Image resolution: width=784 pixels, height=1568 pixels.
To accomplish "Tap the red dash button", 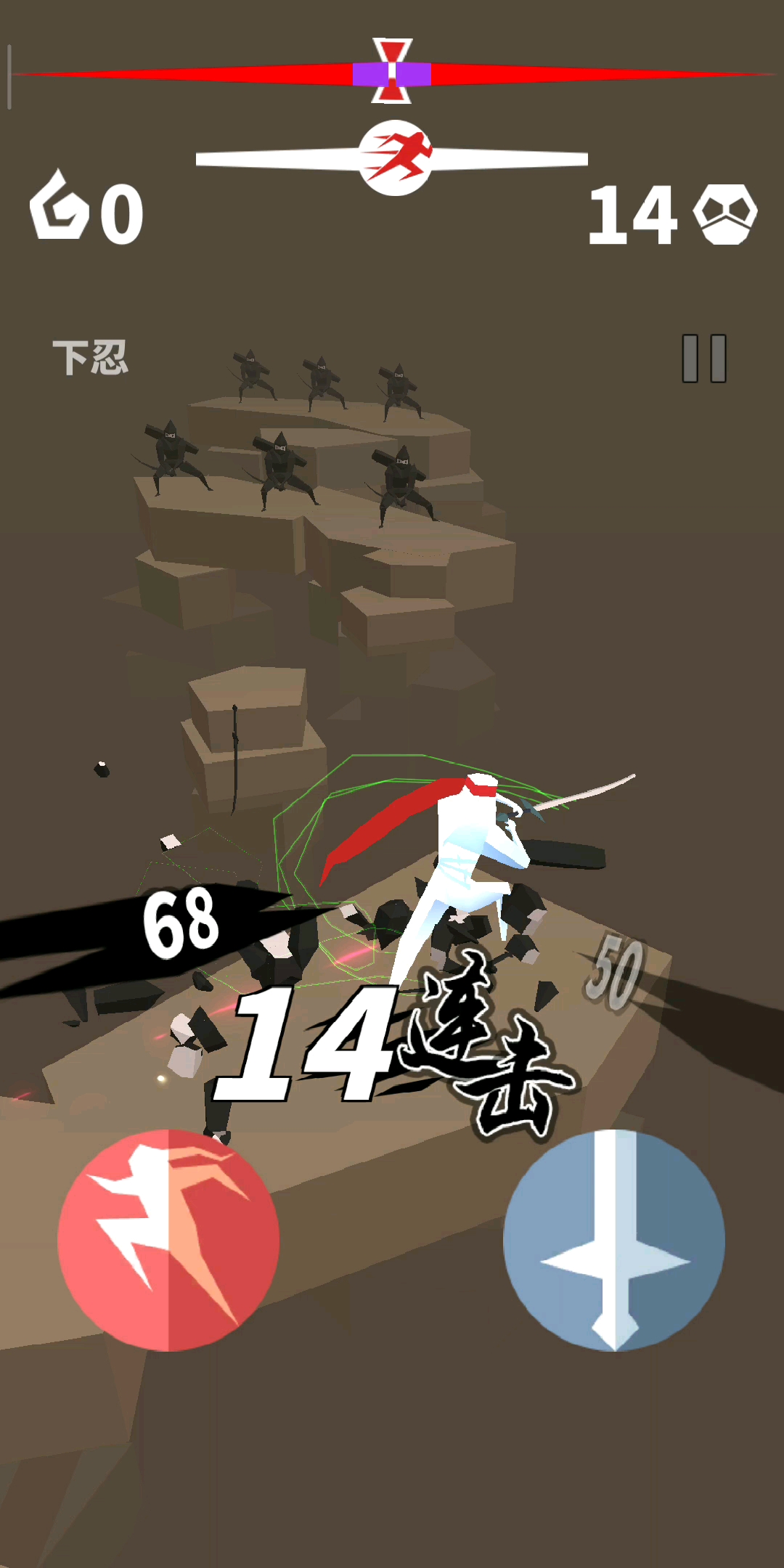I will tap(168, 1240).
